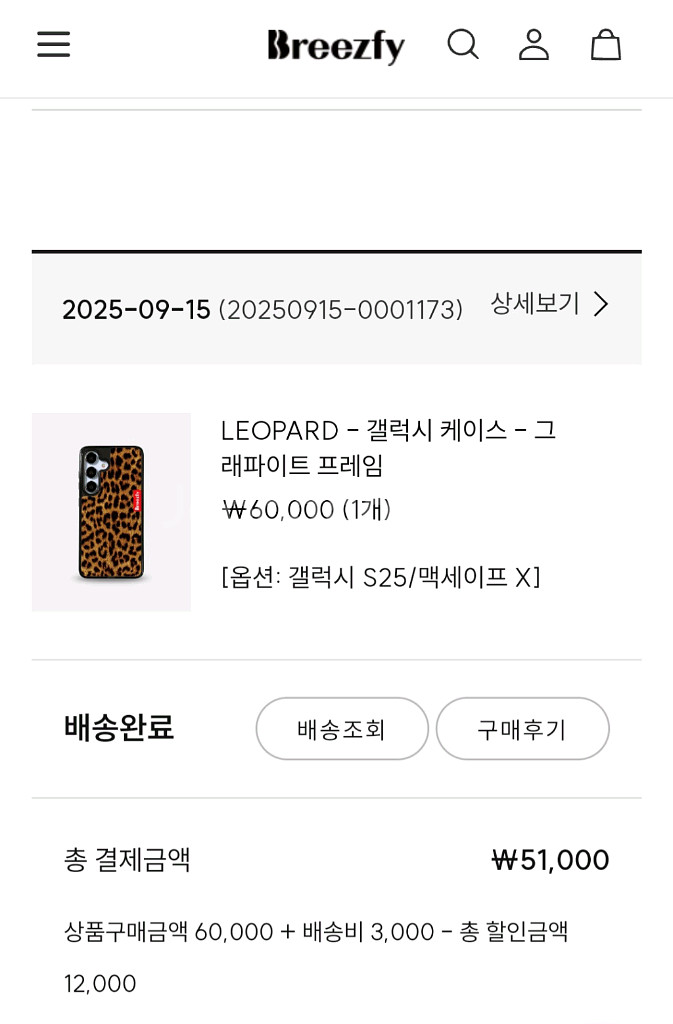The height and width of the screenshot is (1024, 673).
Task: Tap the 배송조회 button
Action: pyautogui.click(x=342, y=729)
